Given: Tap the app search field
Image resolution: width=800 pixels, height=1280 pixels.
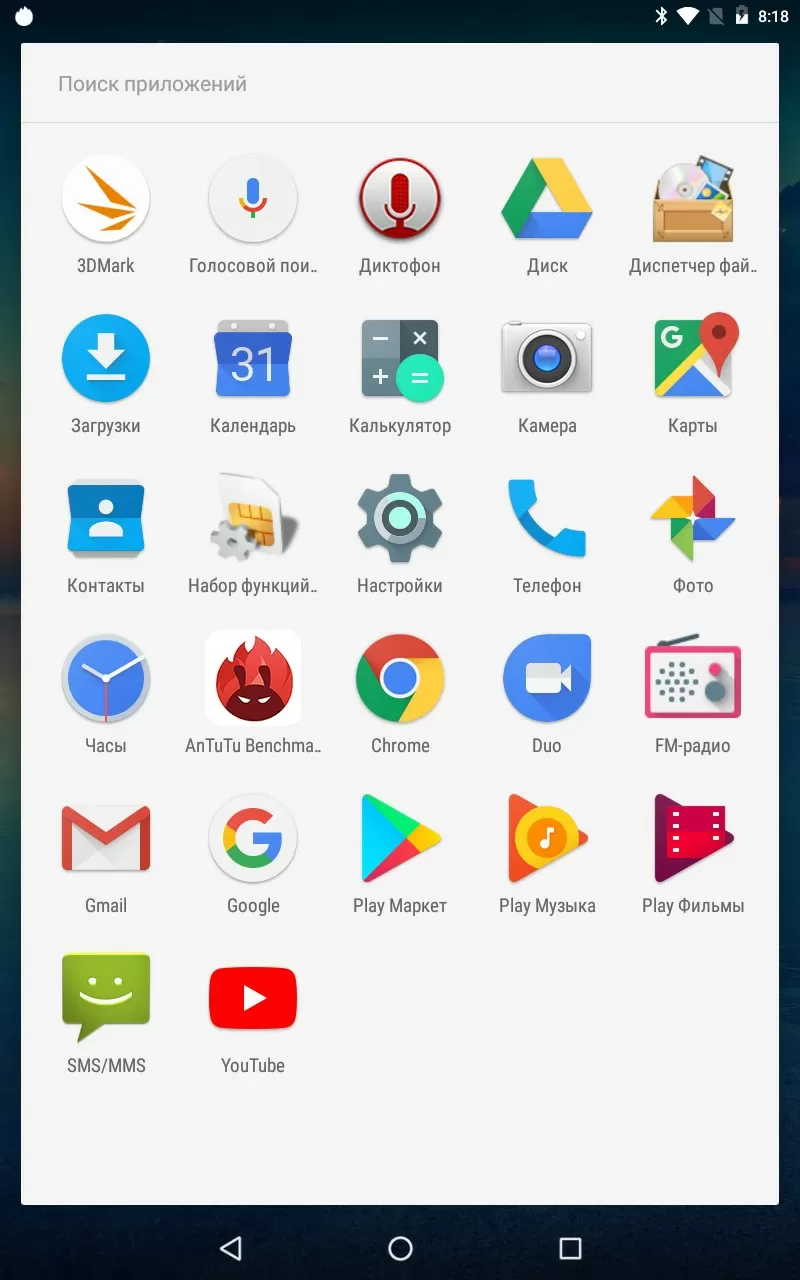Looking at the screenshot, I should (400, 84).
